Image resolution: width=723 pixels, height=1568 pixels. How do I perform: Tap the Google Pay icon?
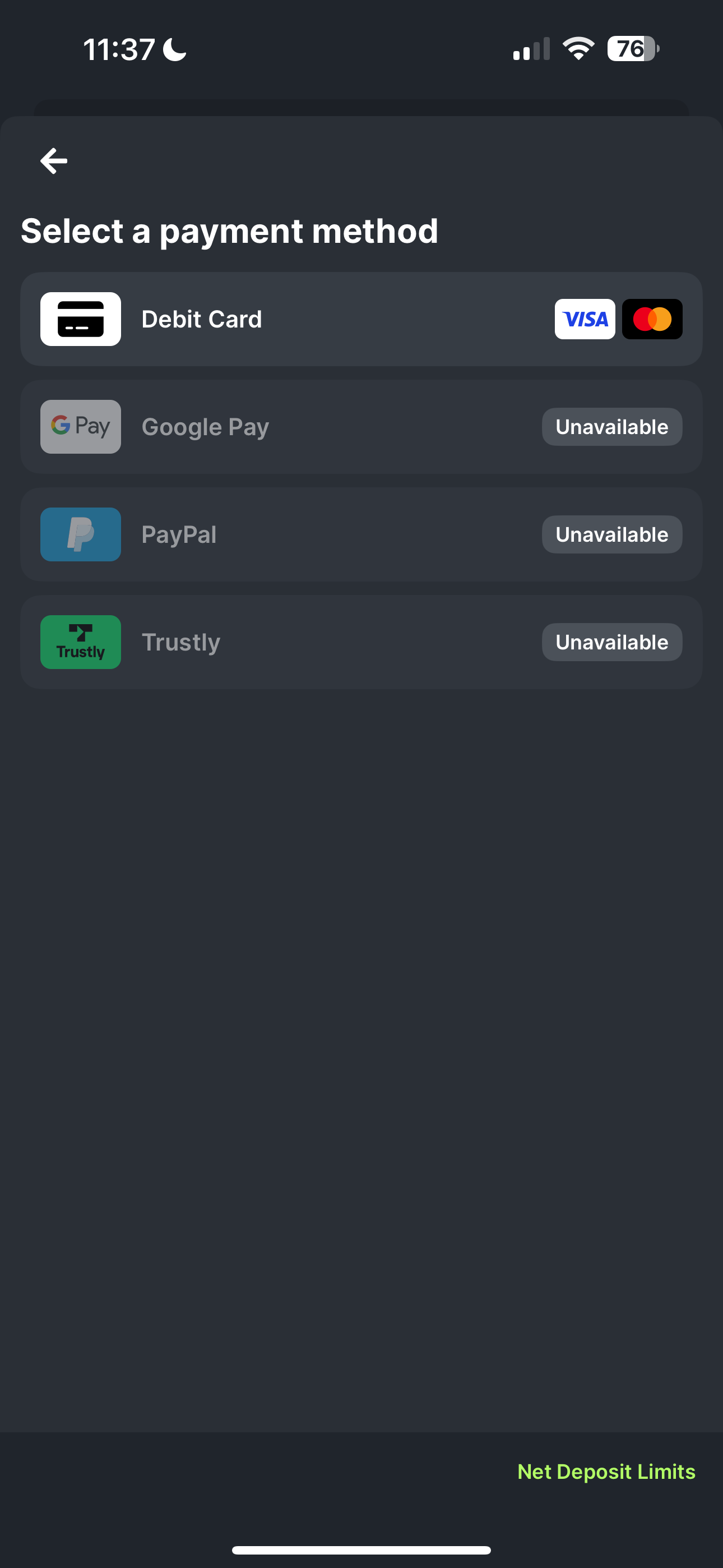point(80,426)
